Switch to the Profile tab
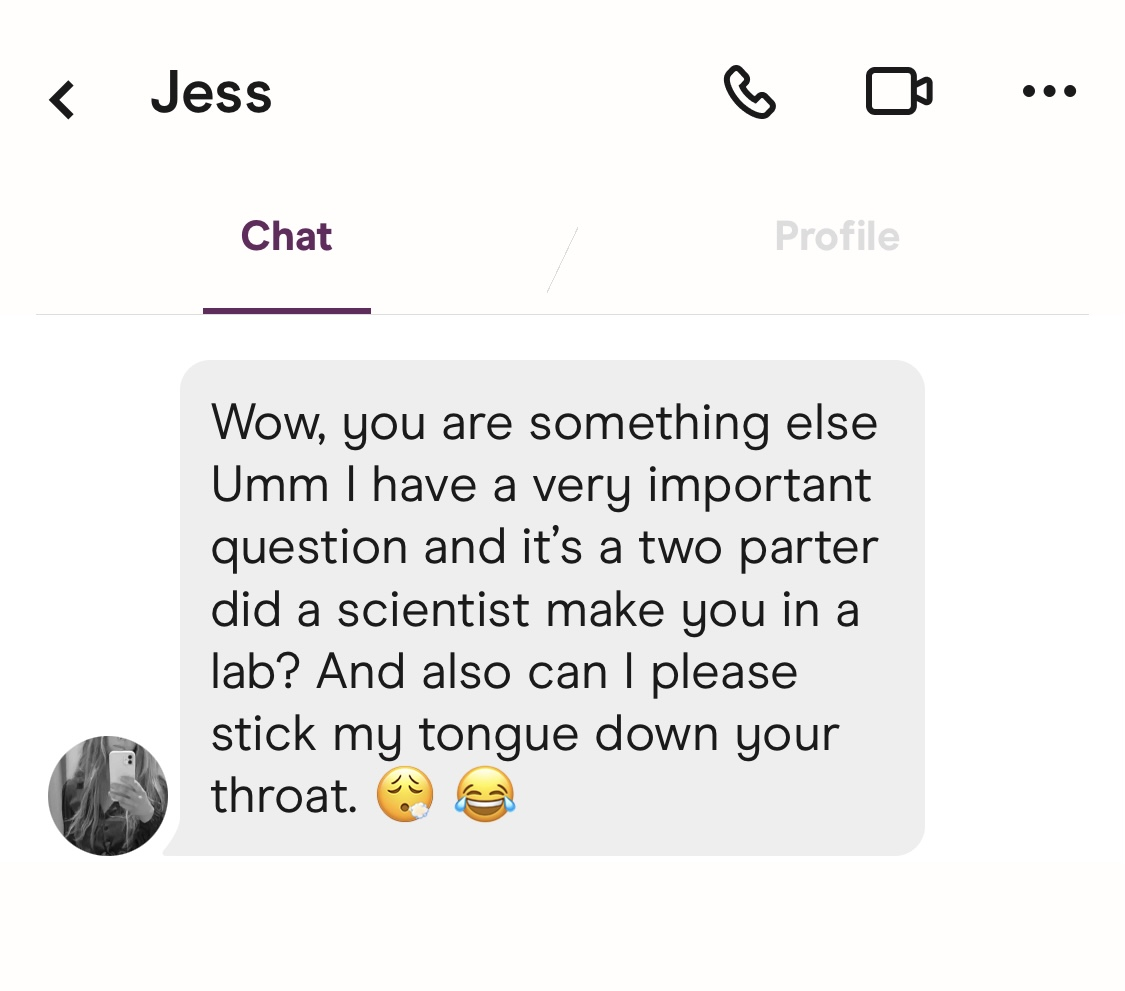 point(837,237)
